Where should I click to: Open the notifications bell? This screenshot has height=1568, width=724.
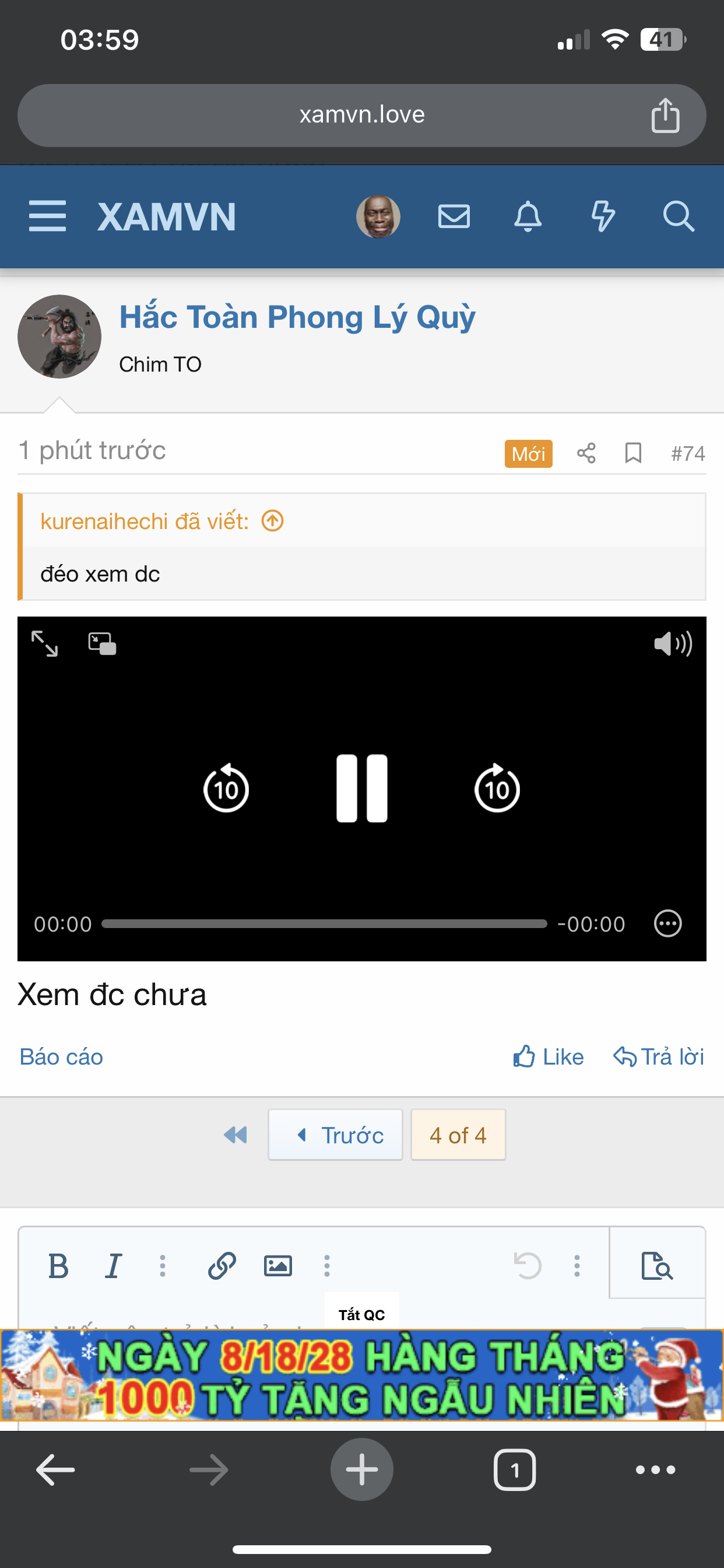(x=528, y=216)
